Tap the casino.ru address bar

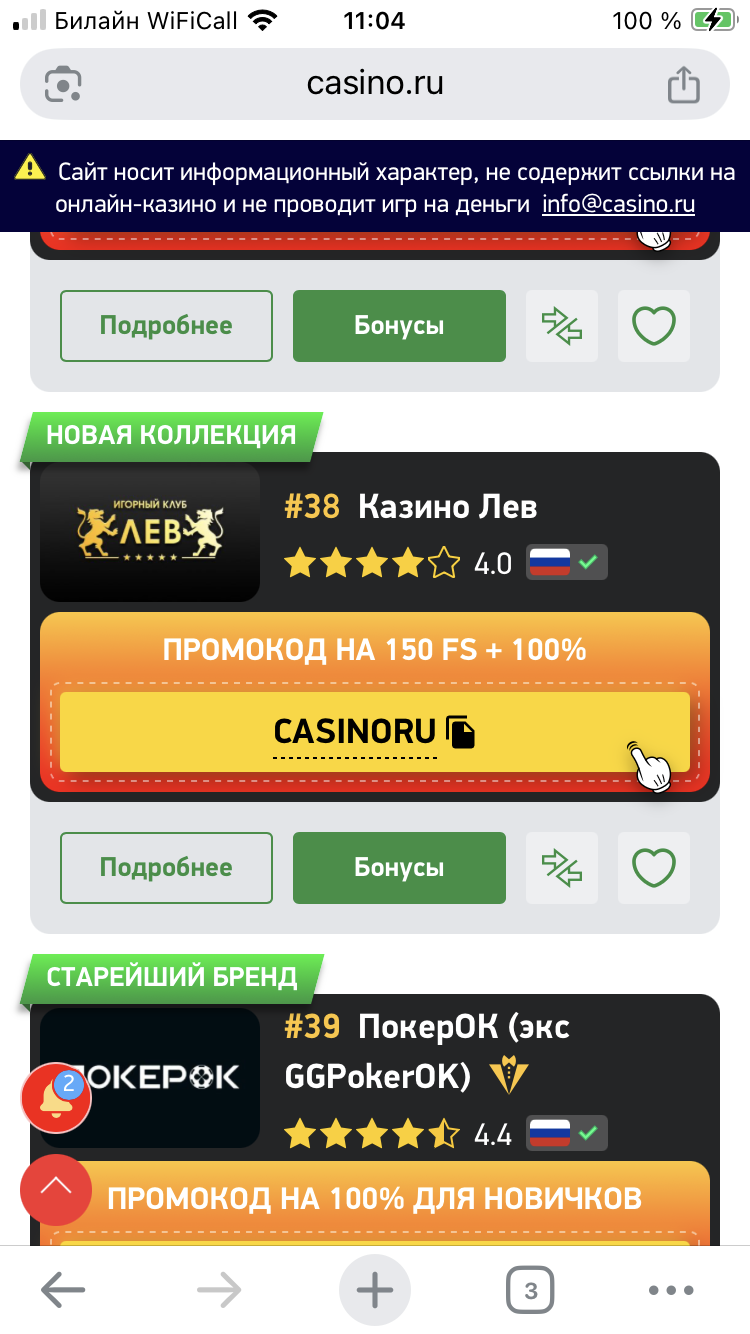pyautogui.click(x=375, y=83)
